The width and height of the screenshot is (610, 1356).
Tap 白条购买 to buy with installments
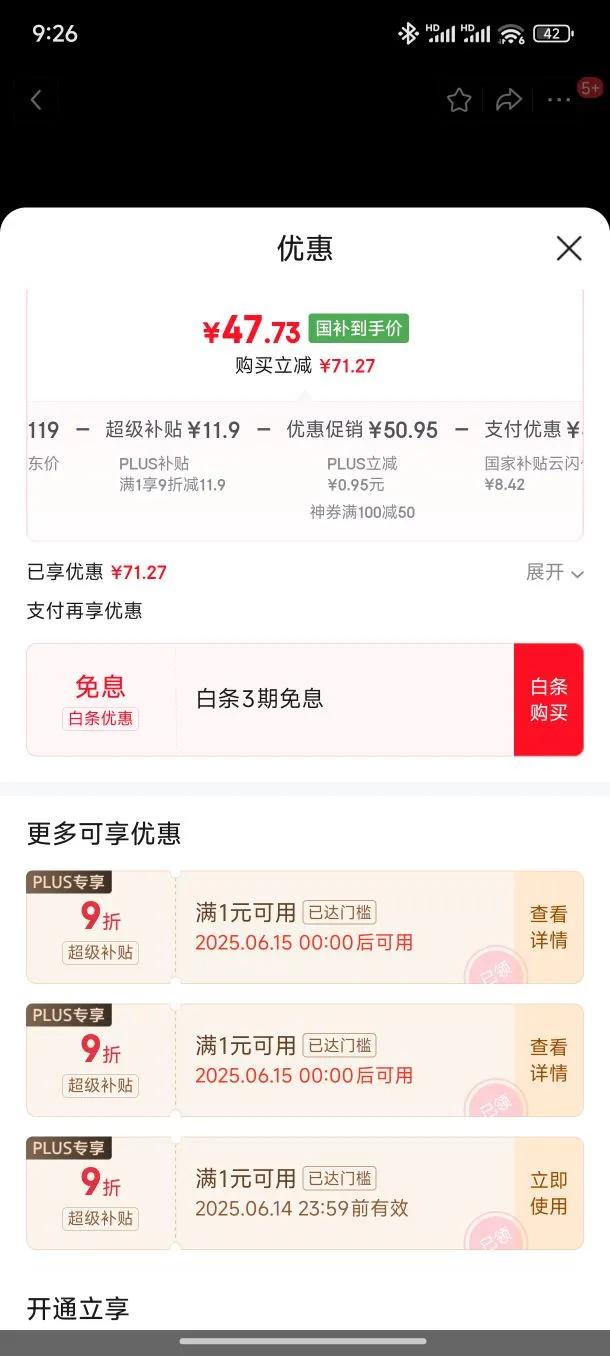548,699
